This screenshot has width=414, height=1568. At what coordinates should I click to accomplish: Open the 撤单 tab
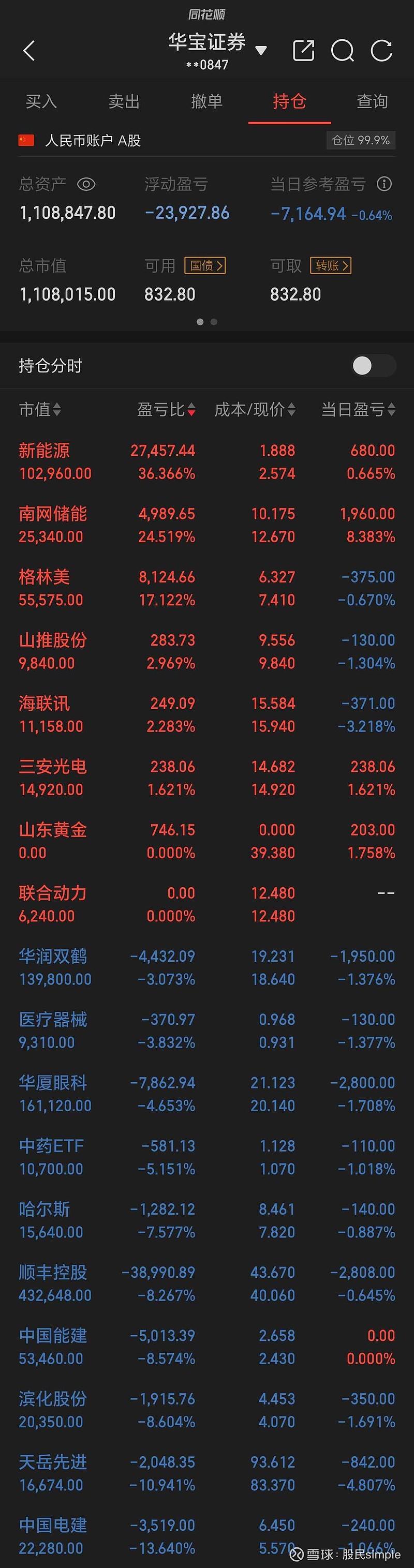pos(207,101)
